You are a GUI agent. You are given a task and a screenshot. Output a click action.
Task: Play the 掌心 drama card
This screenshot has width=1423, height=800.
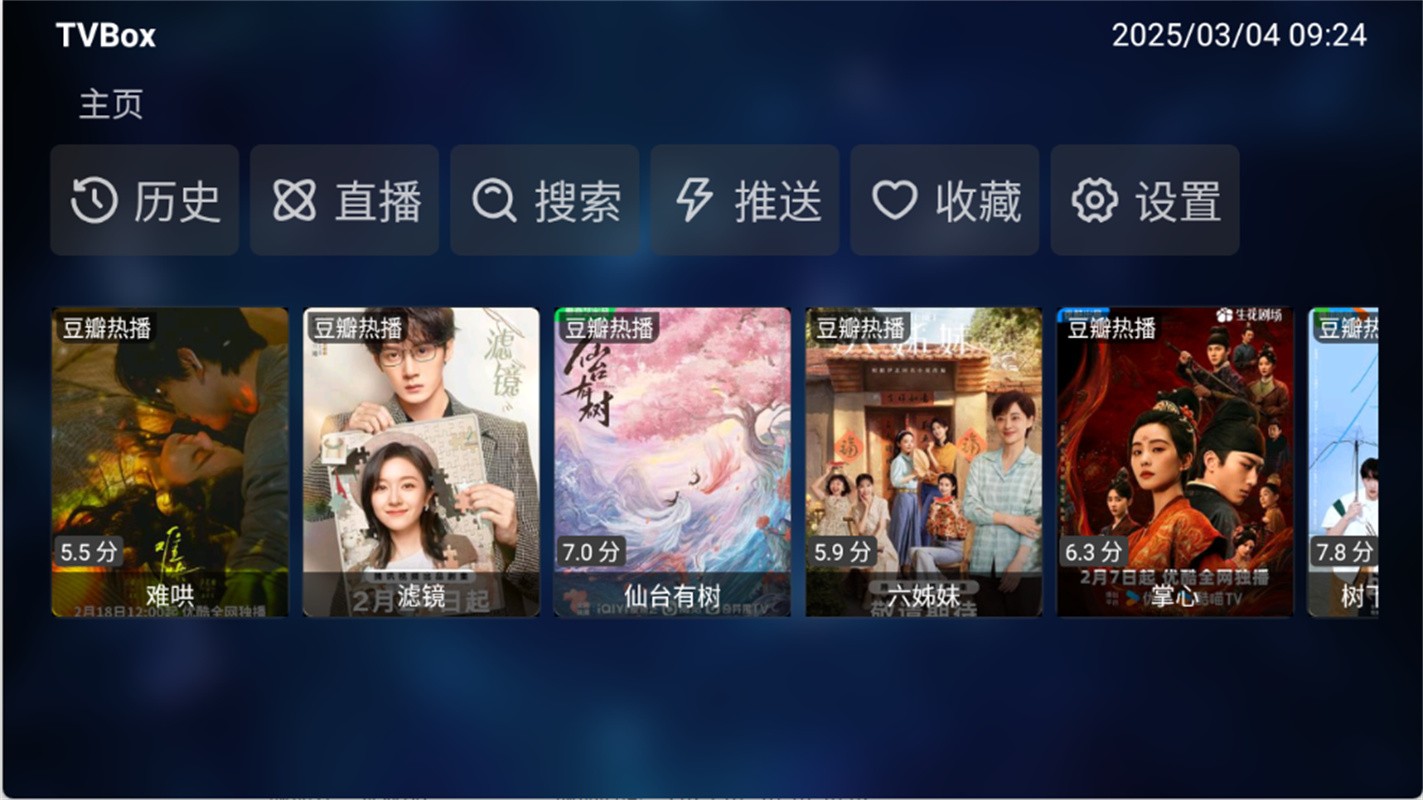tap(1175, 462)
